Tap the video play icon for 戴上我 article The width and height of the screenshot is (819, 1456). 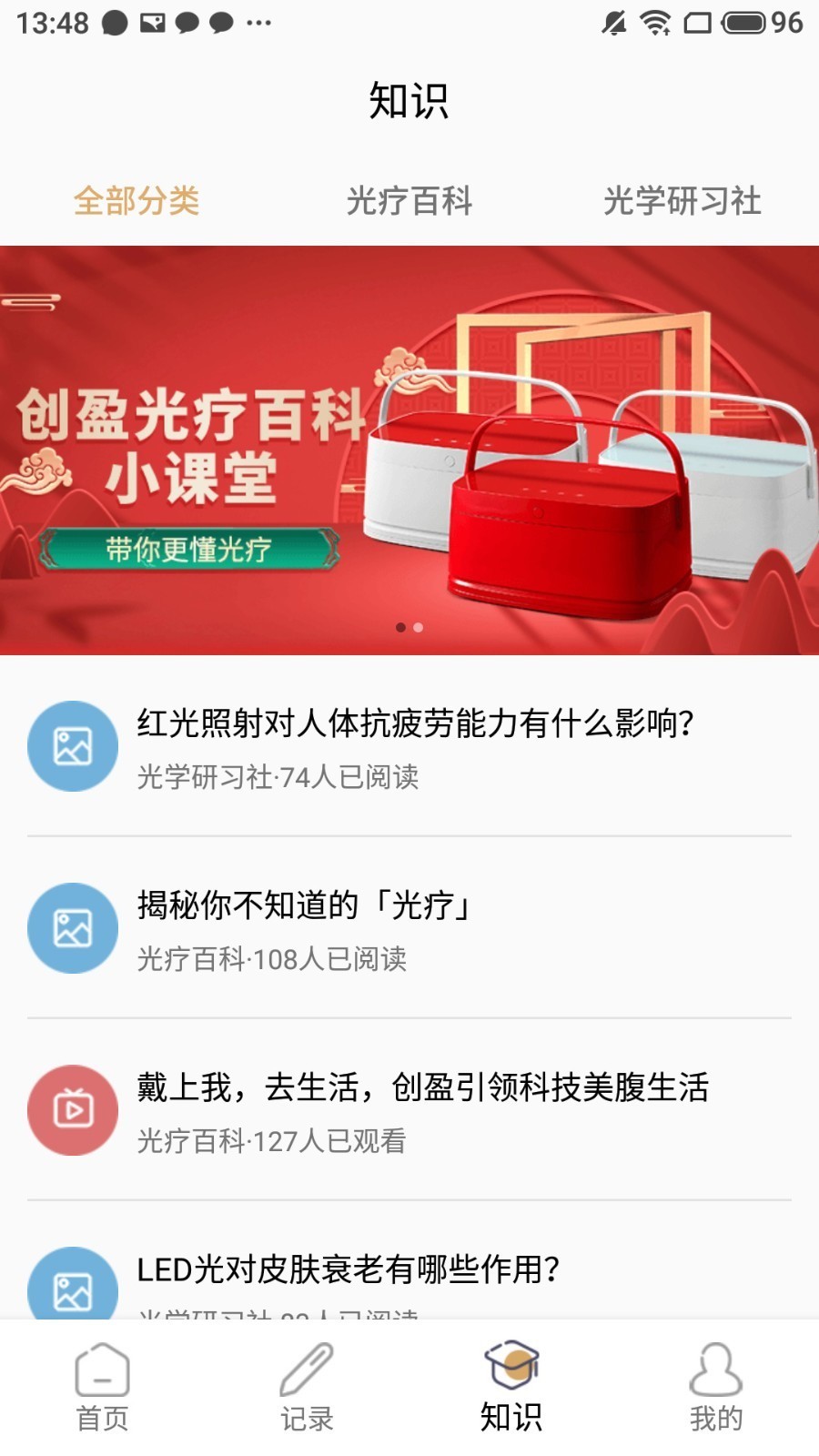tap(73, 1110)
